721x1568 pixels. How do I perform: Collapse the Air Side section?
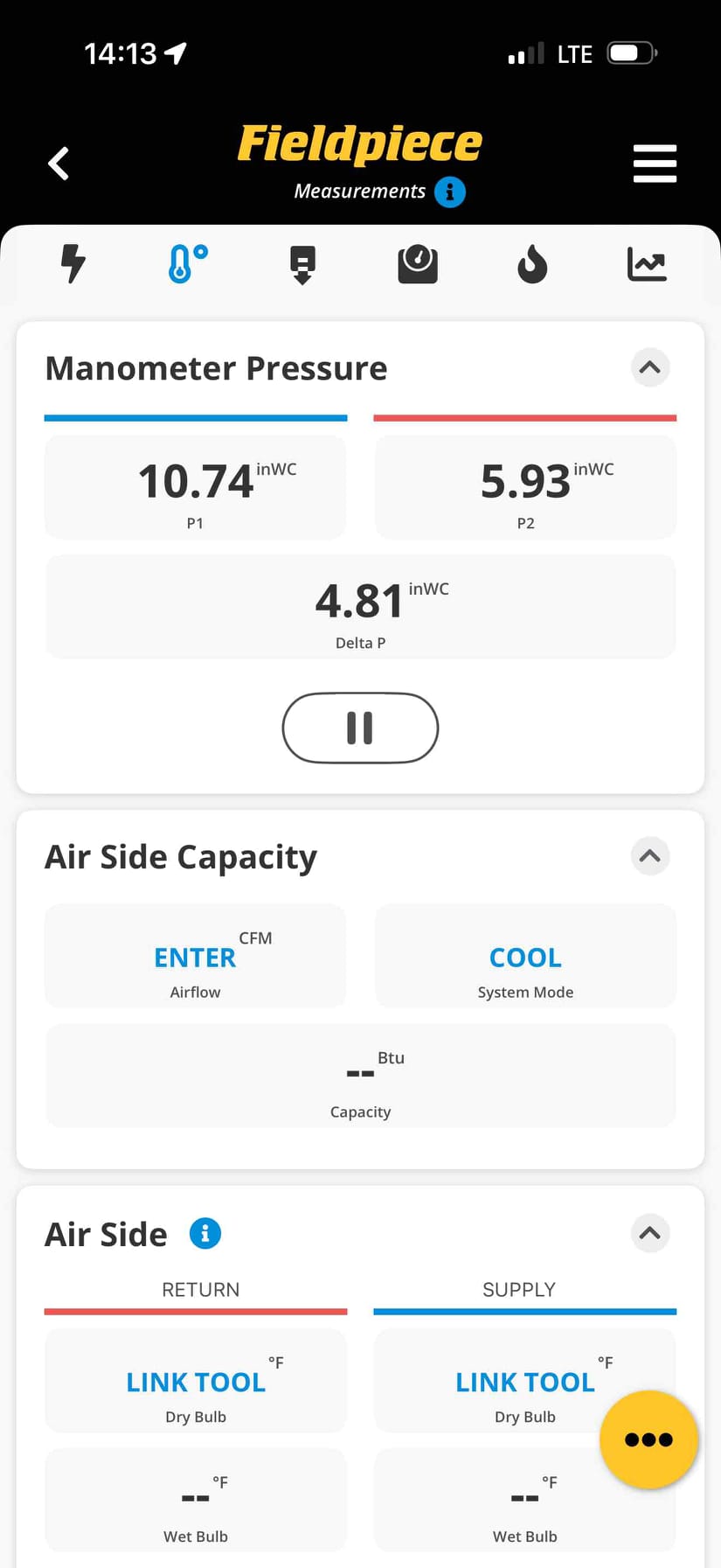[x=650, y=1233]
